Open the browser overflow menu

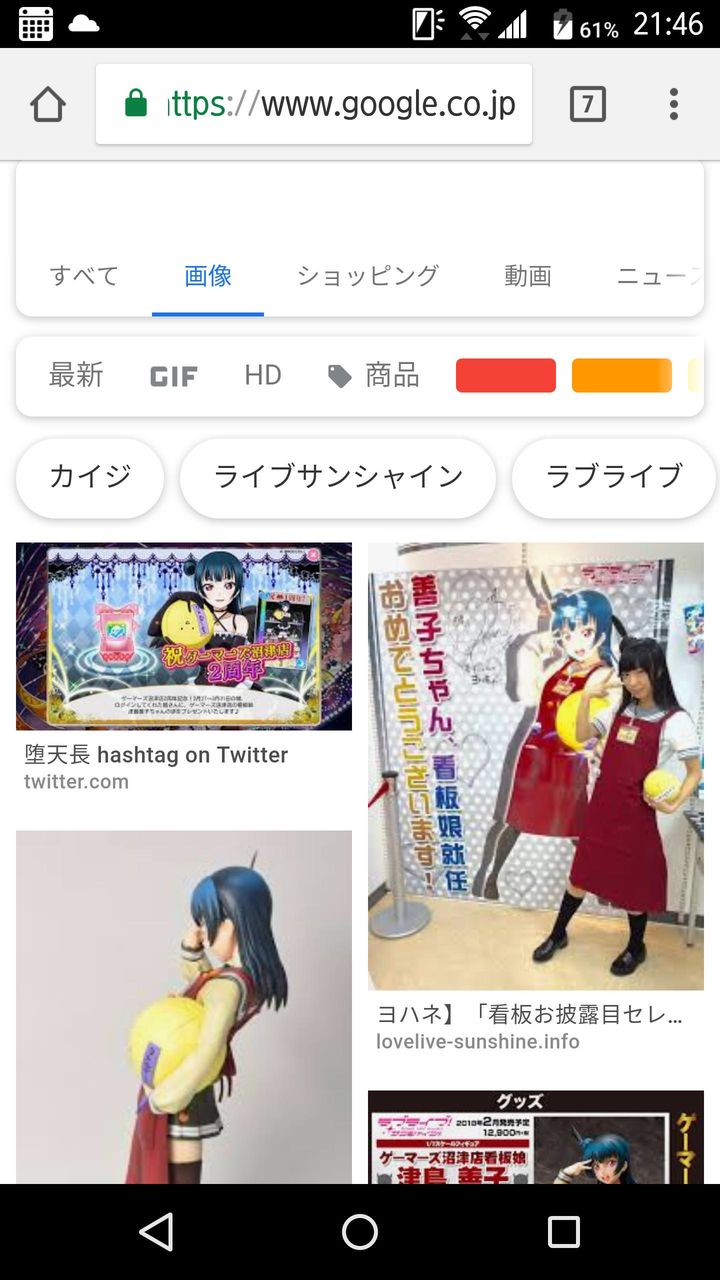click(673, 104)
